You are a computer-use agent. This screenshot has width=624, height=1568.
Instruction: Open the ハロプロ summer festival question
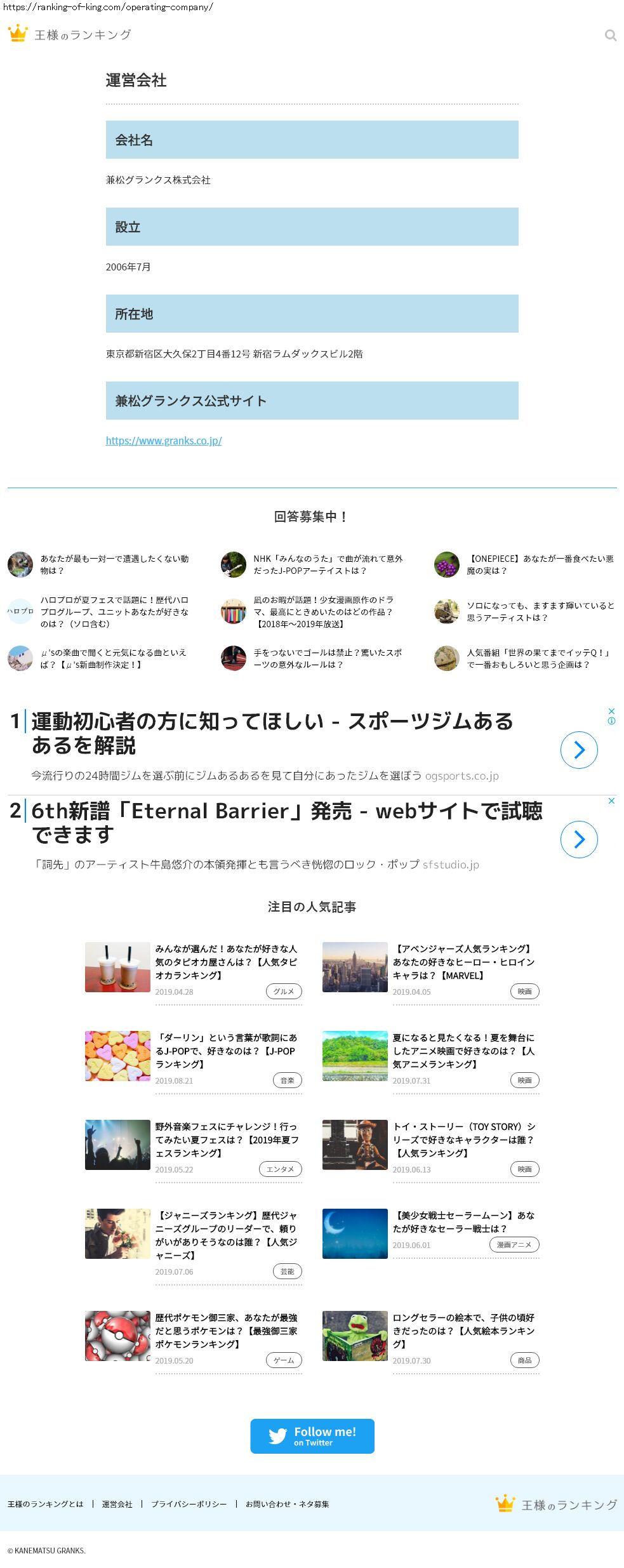114,612
